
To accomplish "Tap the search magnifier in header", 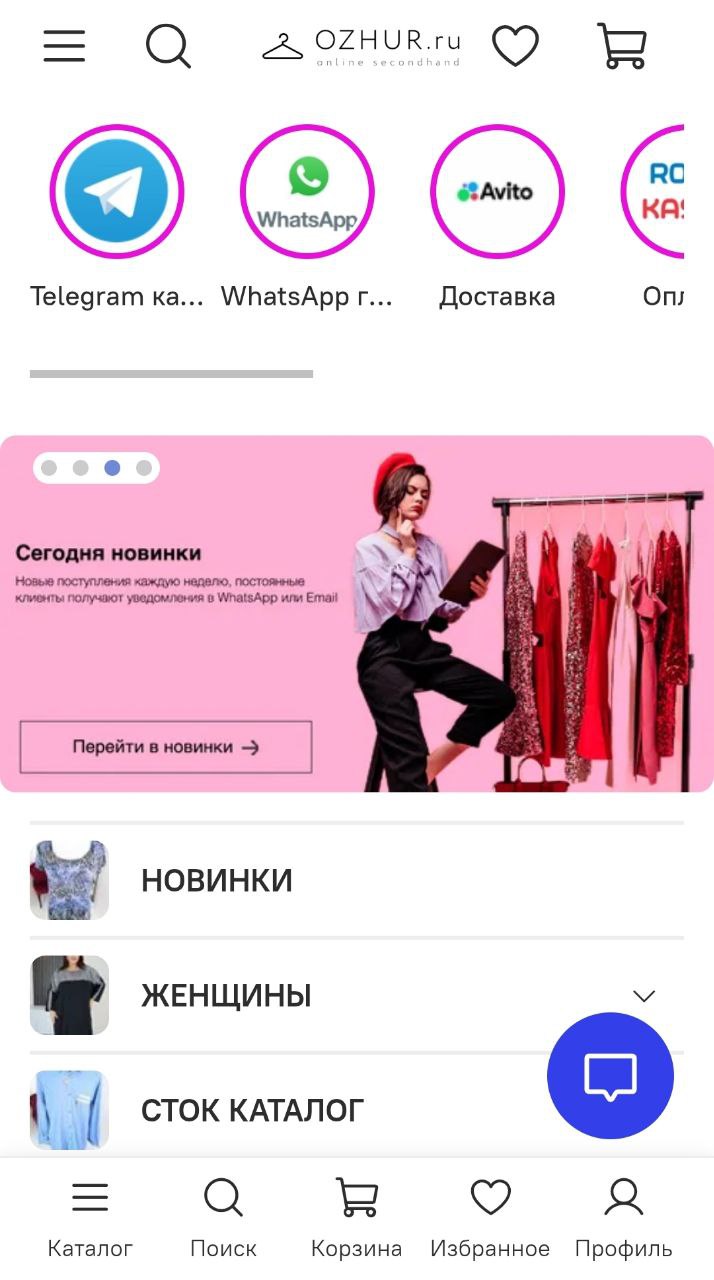I will tap(168, 46).
